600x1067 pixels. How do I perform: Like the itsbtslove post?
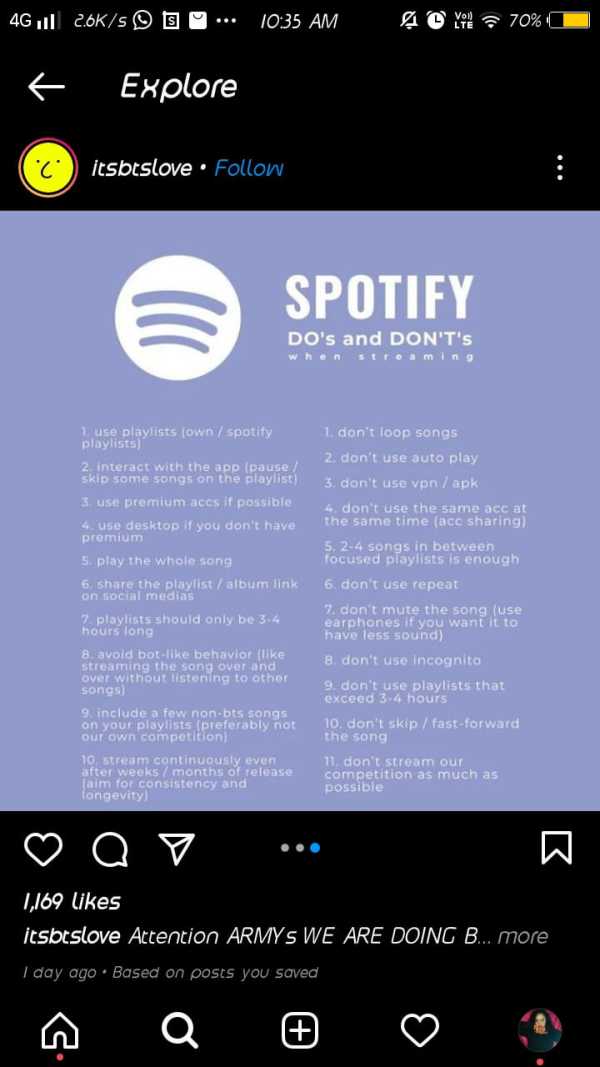point(43,849)
